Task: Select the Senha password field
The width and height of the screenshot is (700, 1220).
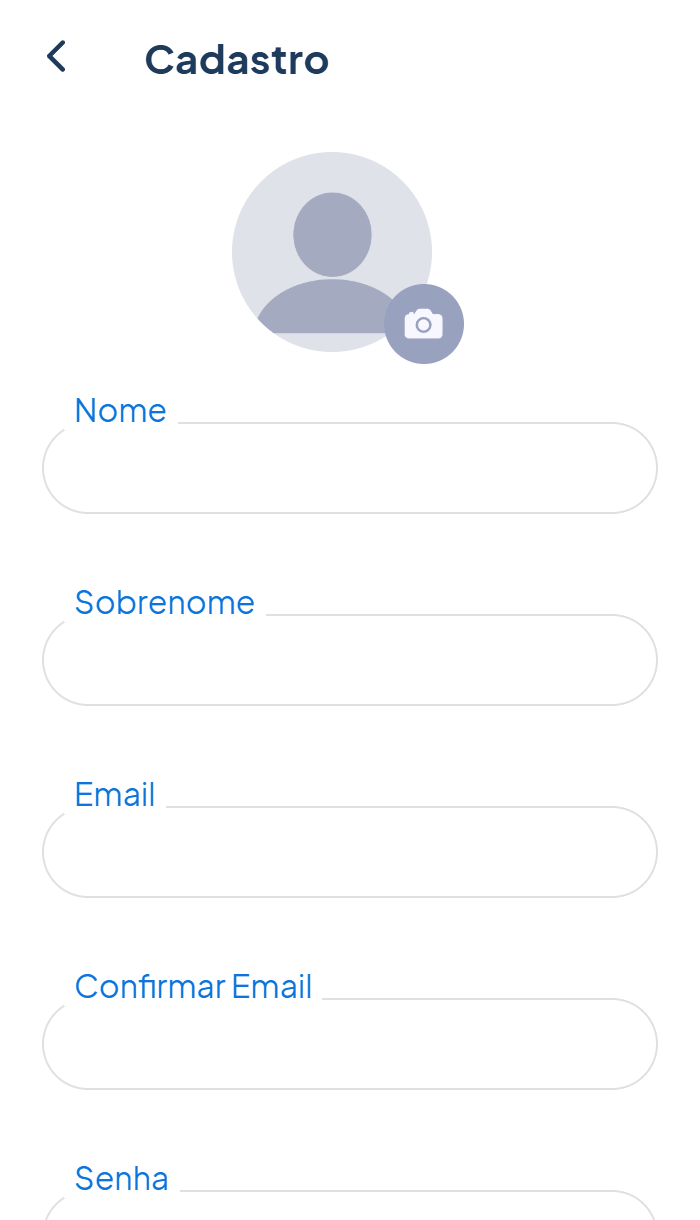Action: click(350, 1208)
